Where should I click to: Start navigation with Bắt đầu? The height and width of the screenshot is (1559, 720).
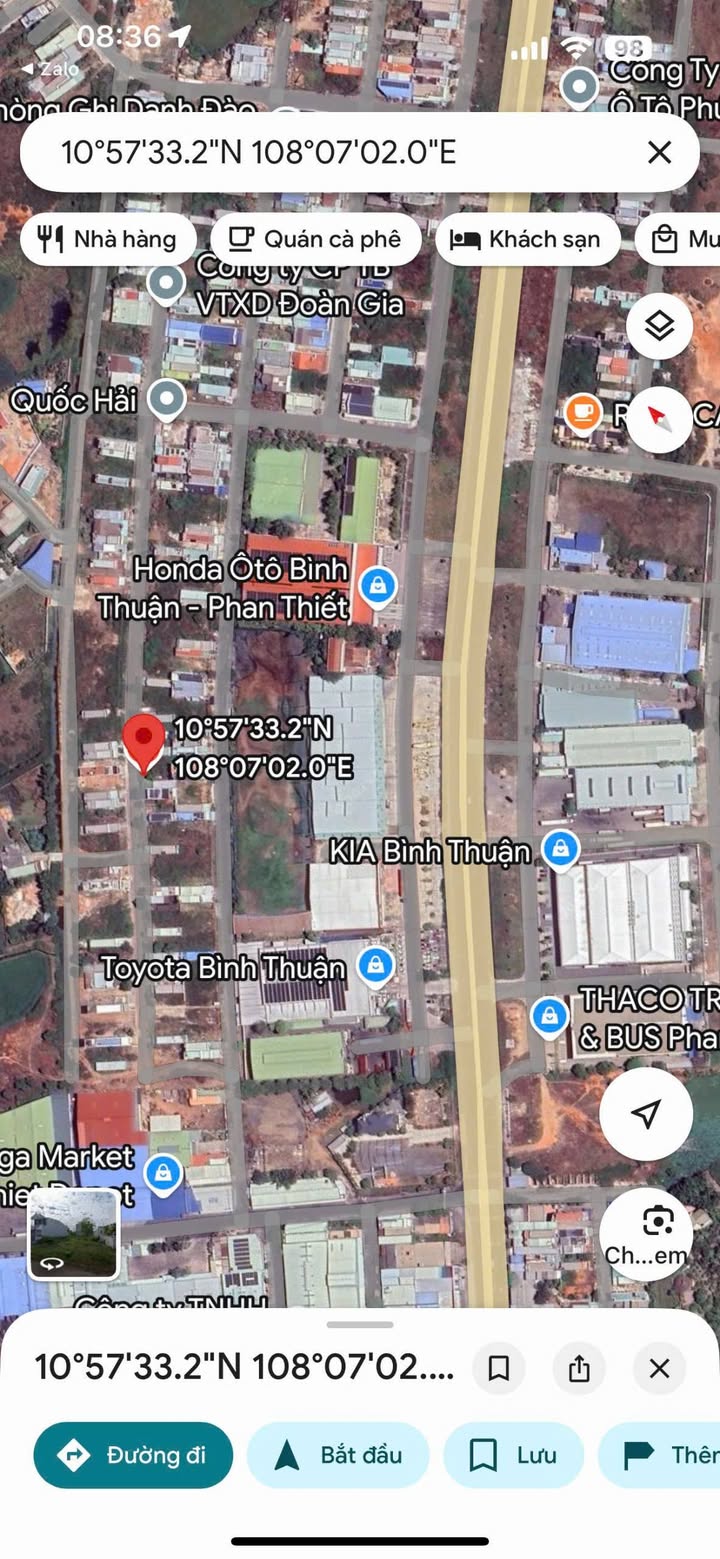click(x=337, y=1455)
